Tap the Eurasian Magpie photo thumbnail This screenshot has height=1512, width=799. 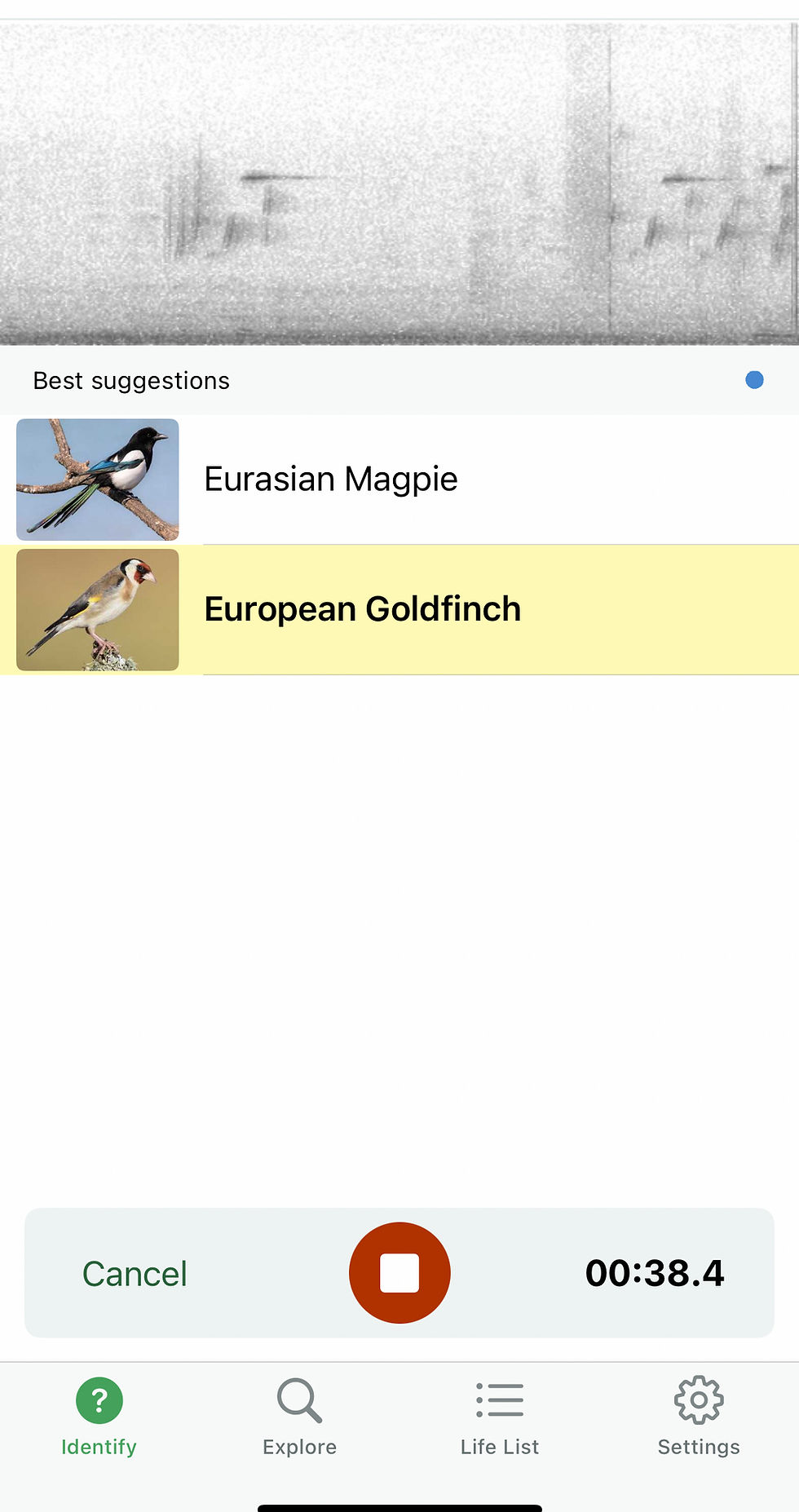[97, 480]
